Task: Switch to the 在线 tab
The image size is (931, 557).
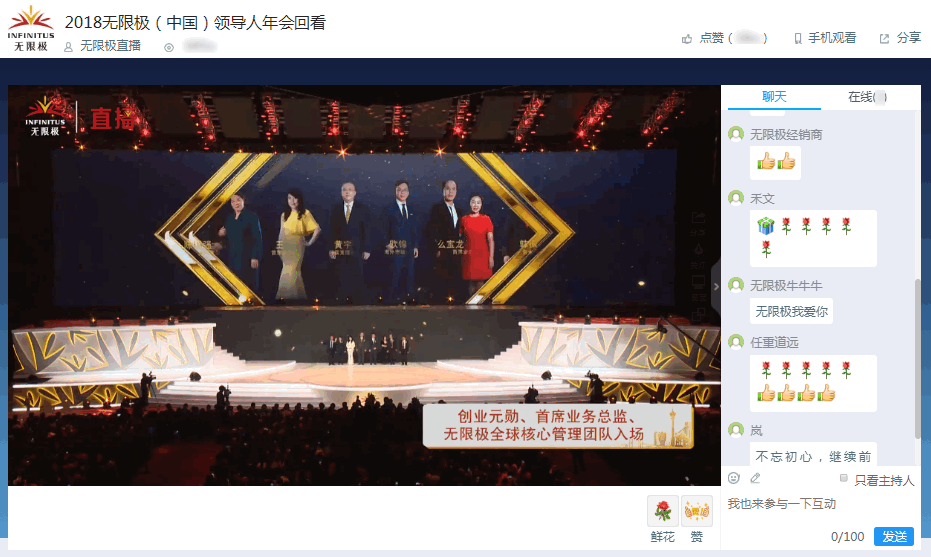Action: tap(866, 97)
